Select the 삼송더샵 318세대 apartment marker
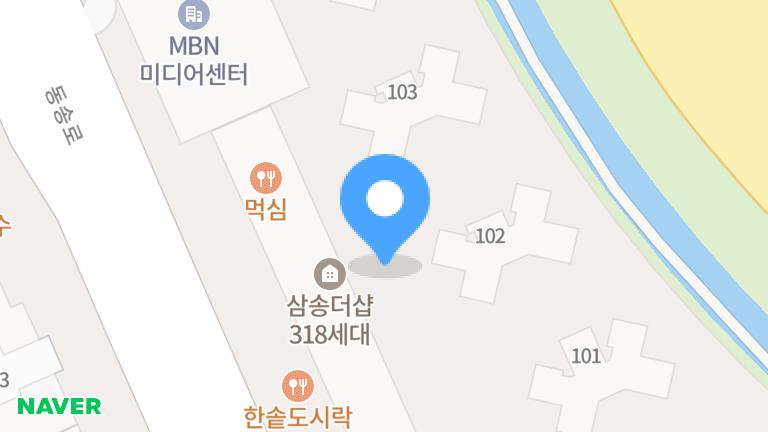This screenshot has width=768, height=432. [x=329, y=272]
